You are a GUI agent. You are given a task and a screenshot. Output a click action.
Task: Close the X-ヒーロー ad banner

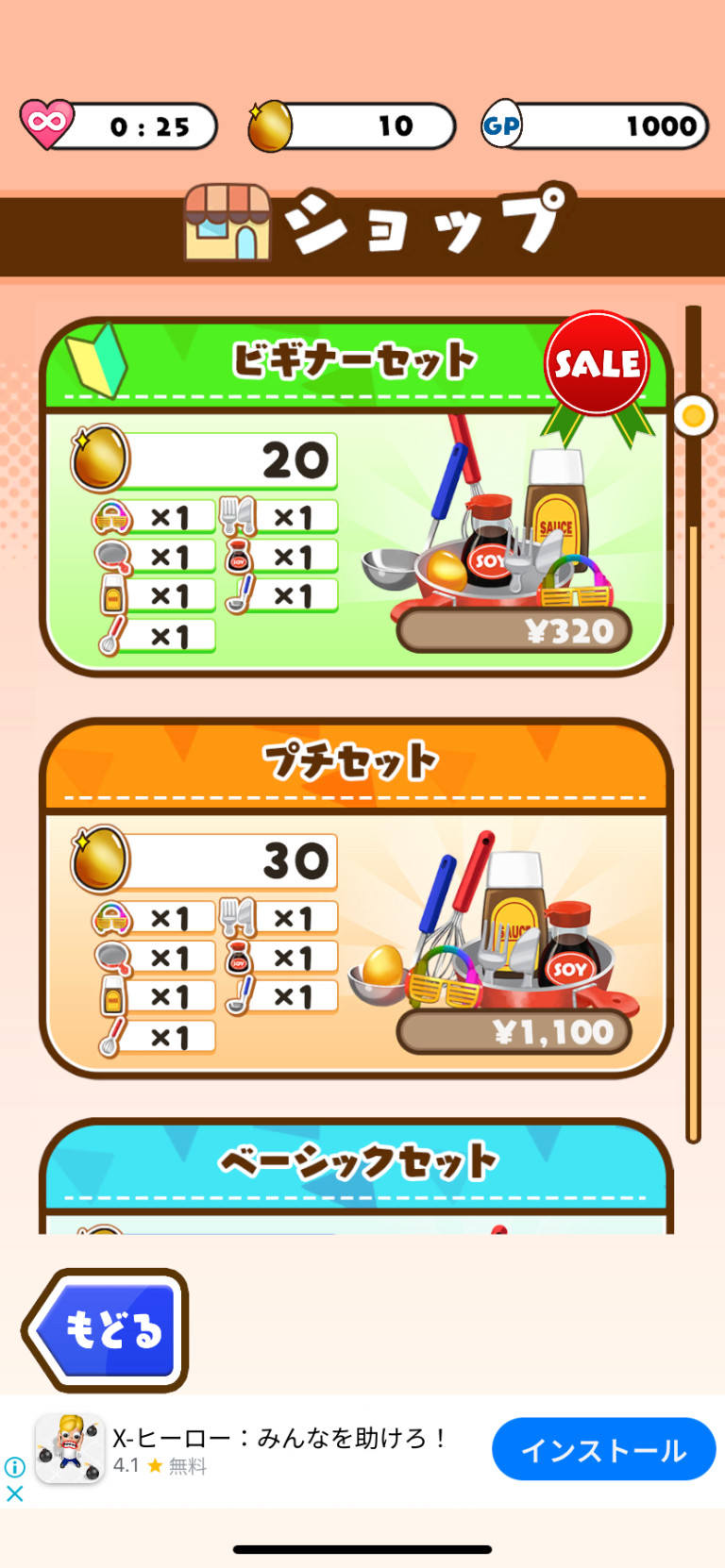click(x=15, y=1493)
